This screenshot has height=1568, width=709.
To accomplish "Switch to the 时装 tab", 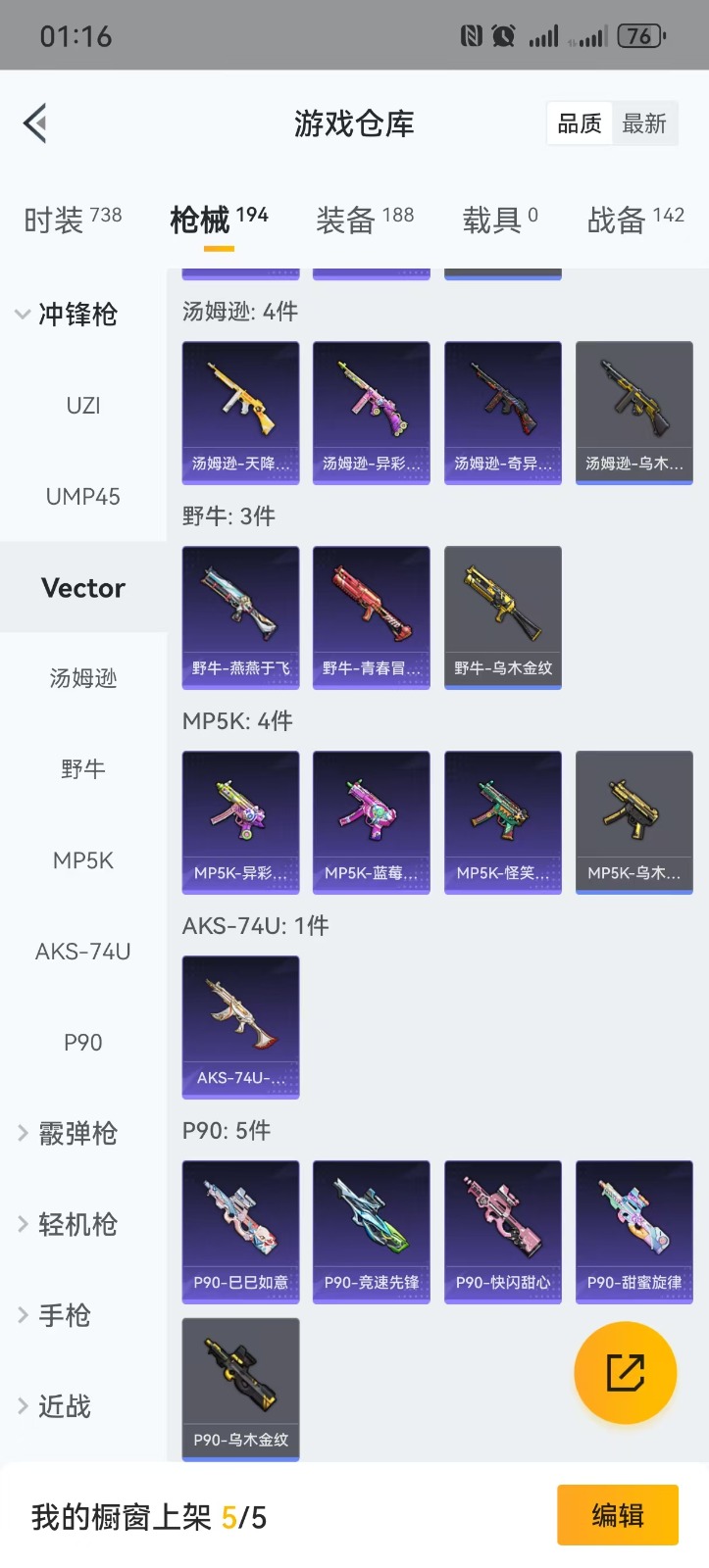I will pyautogui.click(x=73, y=220).
